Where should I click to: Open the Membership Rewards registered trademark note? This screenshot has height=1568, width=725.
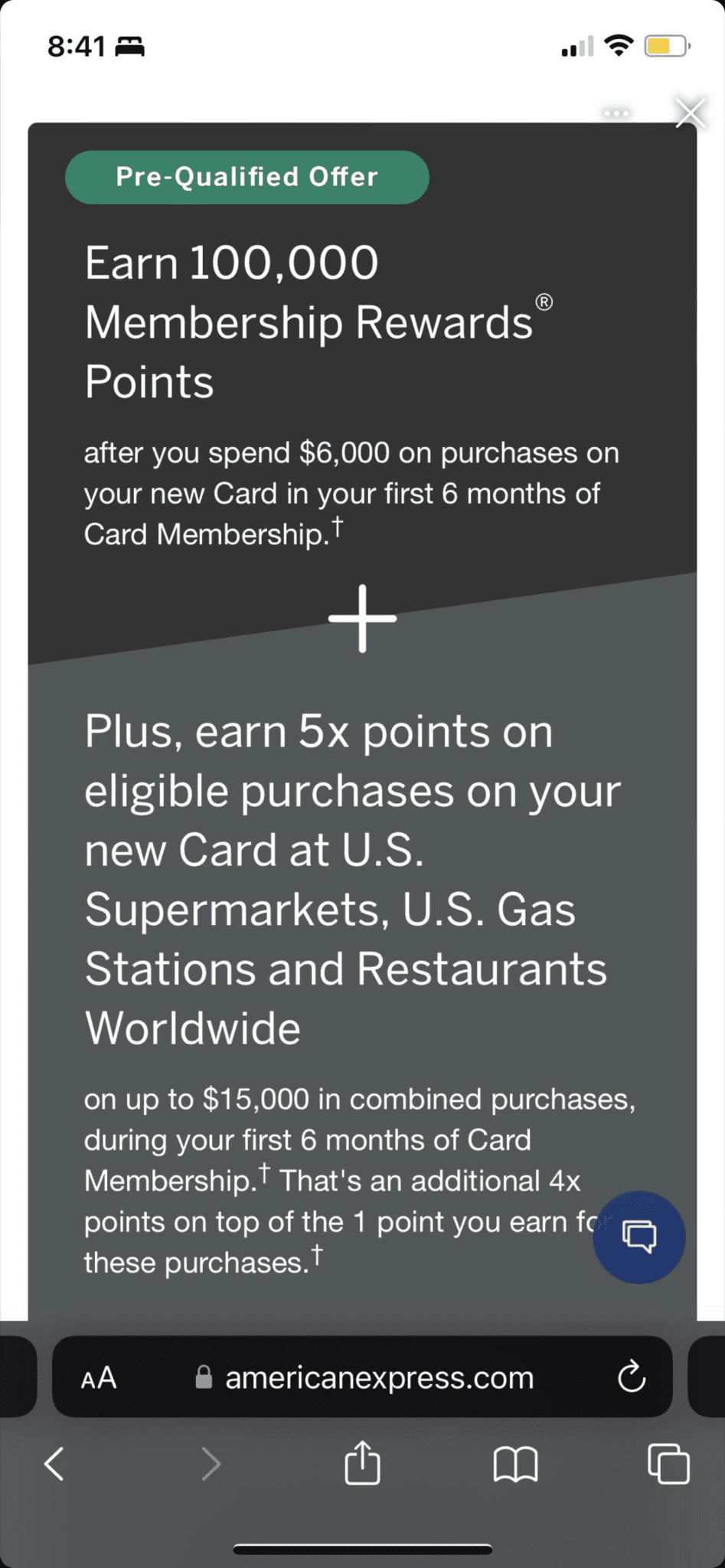click(x=545, y=301)
